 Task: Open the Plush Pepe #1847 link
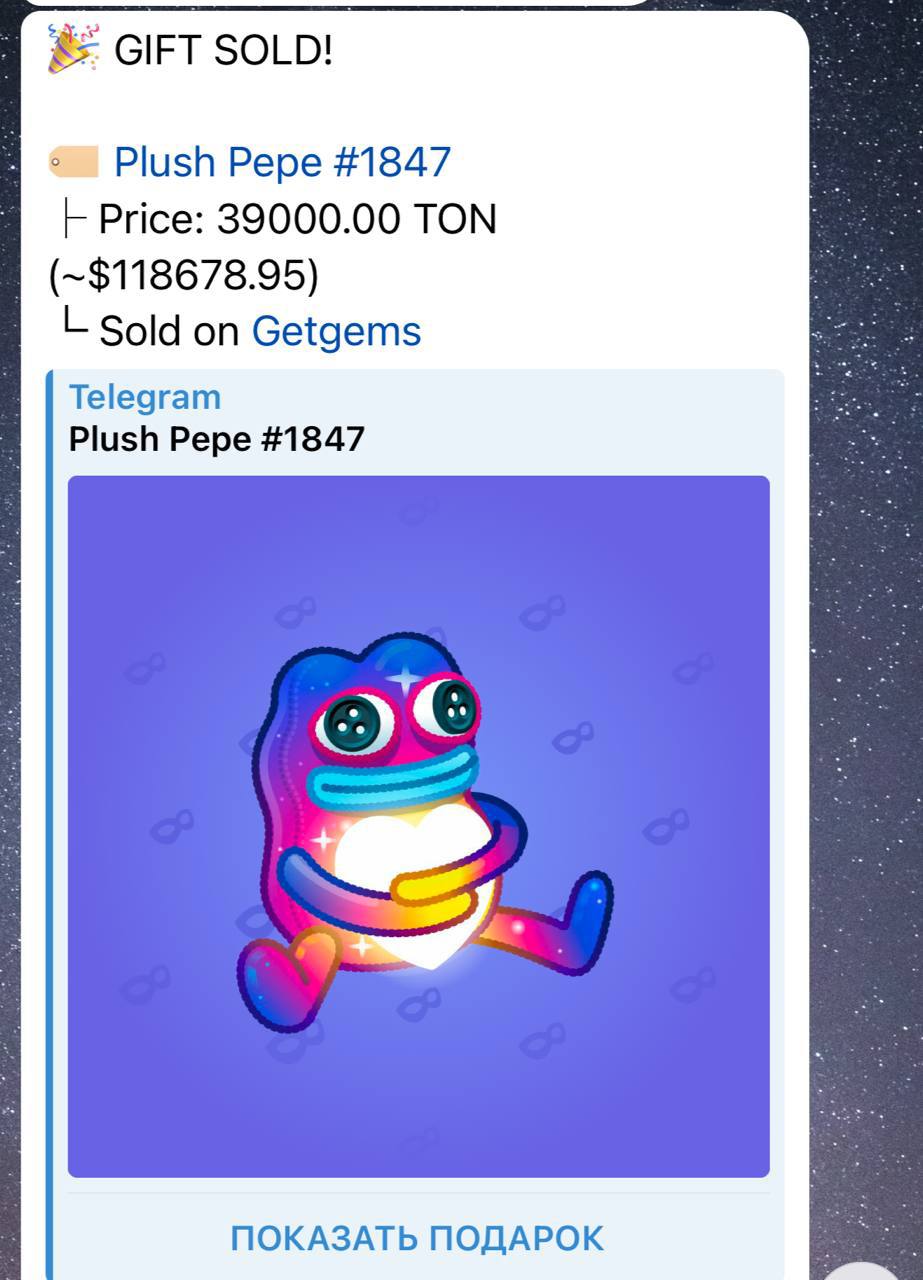(x=282, y=162)
